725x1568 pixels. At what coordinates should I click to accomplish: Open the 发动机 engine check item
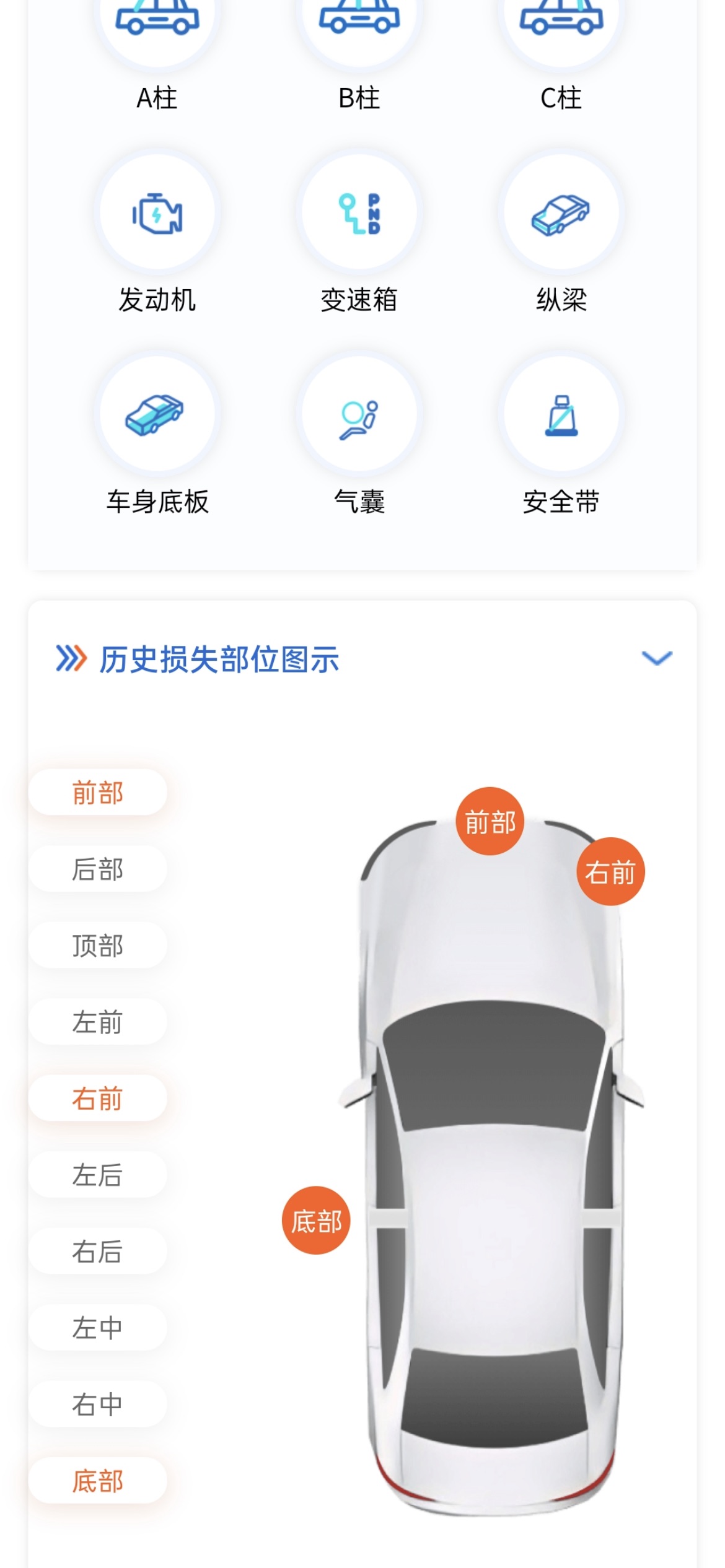pyautogui.click(x=157, y=214)
